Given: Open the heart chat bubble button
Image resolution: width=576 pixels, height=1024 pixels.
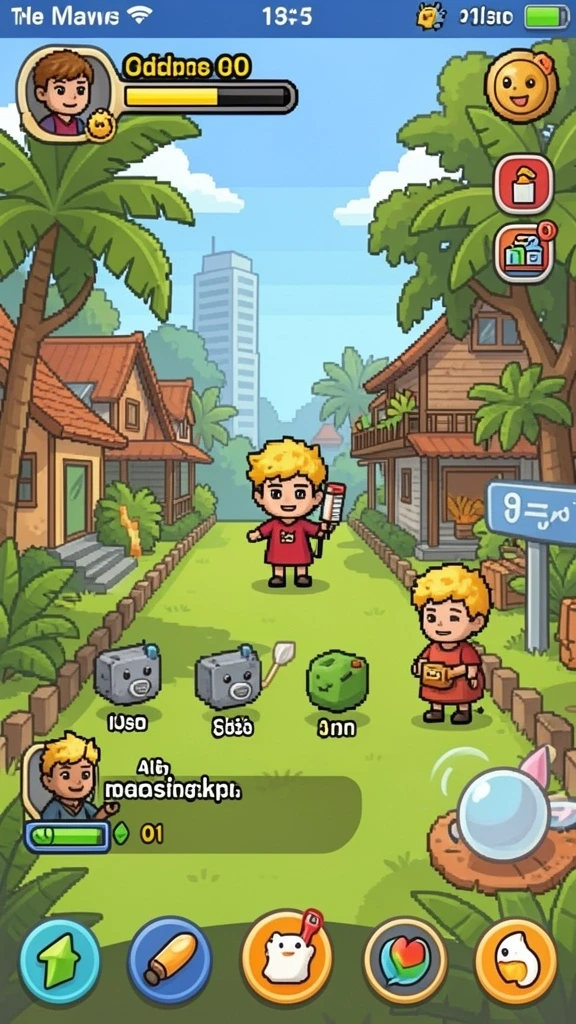Looking at the screenshot, I should coord(405,960).
